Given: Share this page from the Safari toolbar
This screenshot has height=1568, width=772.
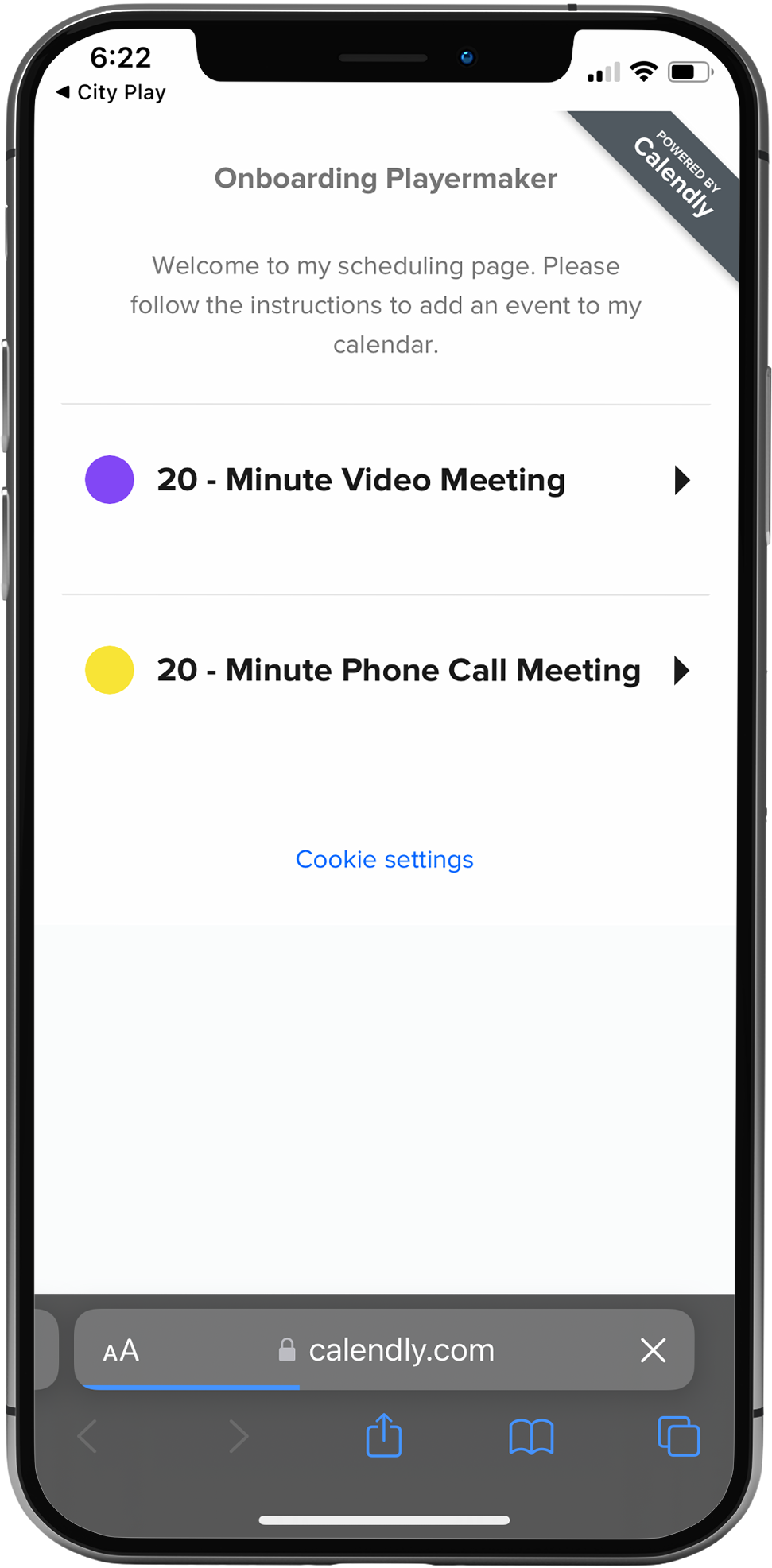Looking at the screenshot, I should click(384, 1435).
